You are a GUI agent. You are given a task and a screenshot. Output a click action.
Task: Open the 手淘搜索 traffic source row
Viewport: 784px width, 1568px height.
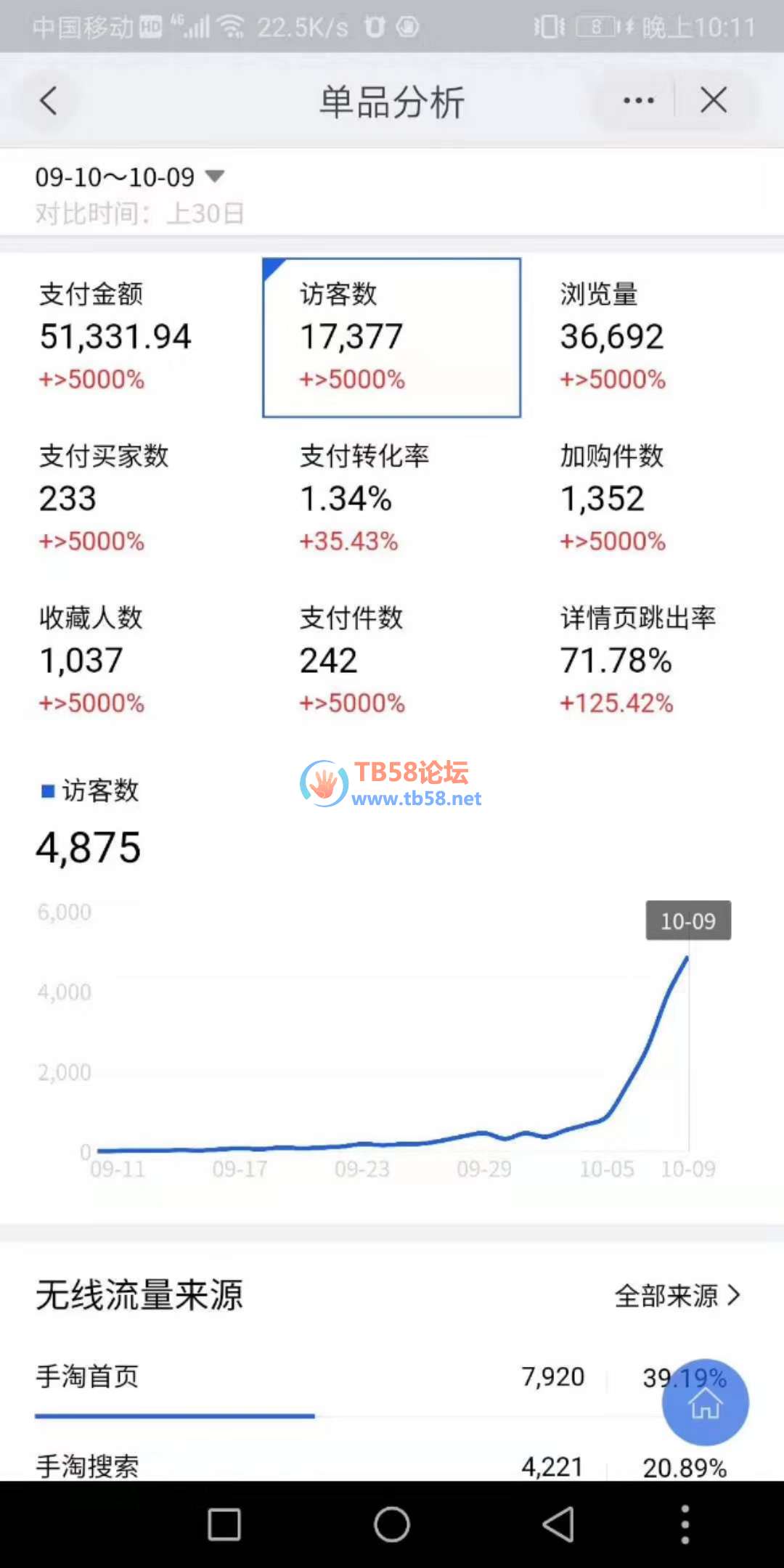point(290,1466)
